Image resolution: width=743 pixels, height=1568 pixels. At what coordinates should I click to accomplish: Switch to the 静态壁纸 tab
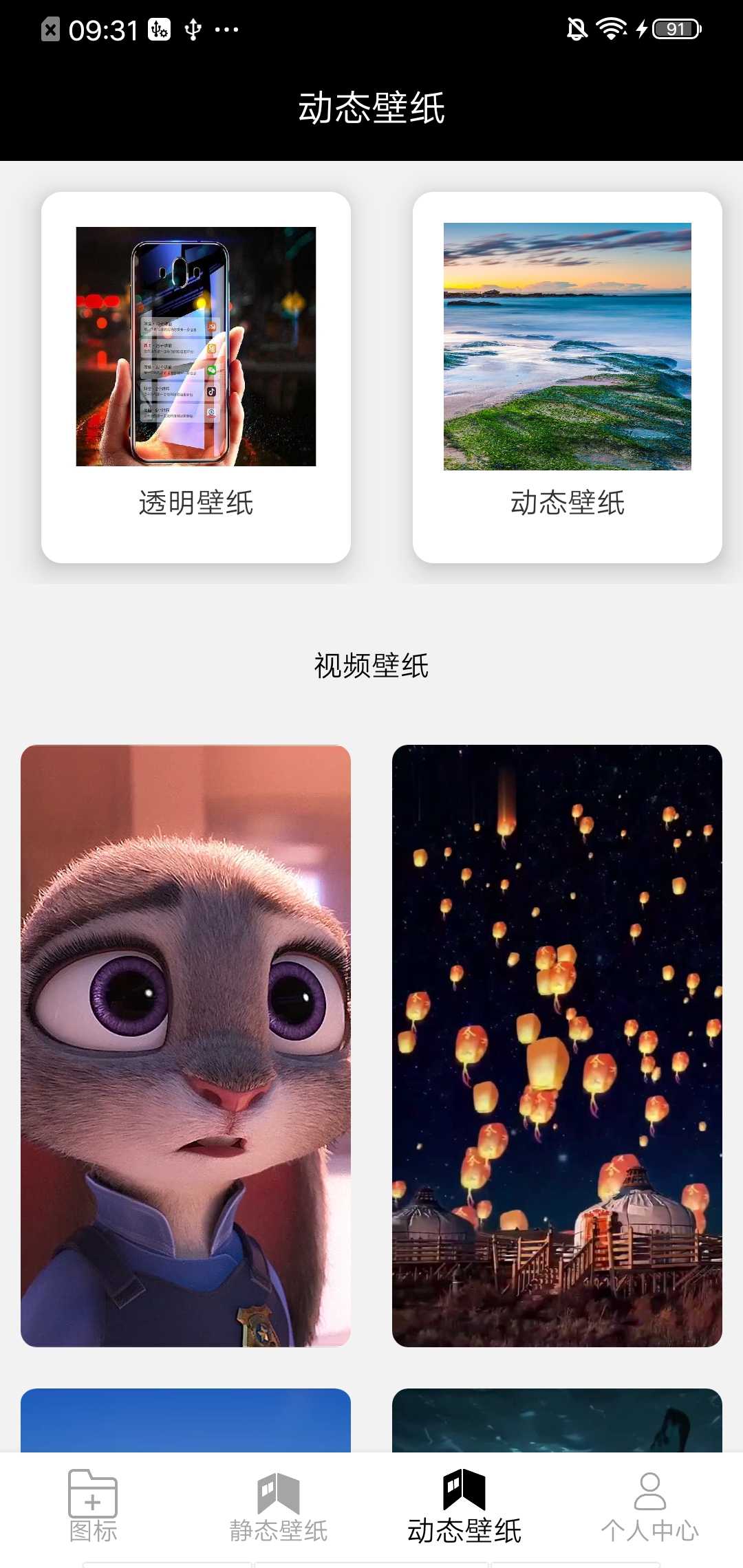coord(279,1506)
